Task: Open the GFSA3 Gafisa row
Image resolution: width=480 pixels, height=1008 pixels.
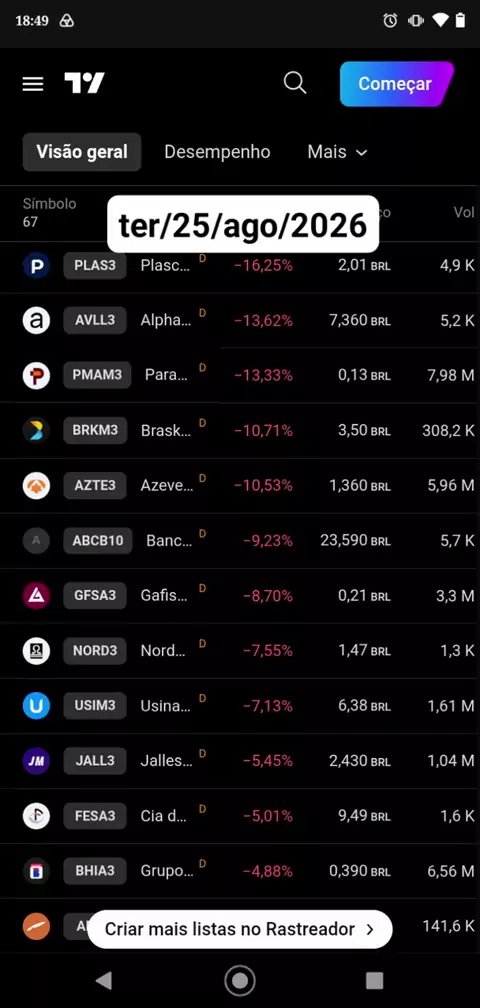Action: click(x=240, y=596)
